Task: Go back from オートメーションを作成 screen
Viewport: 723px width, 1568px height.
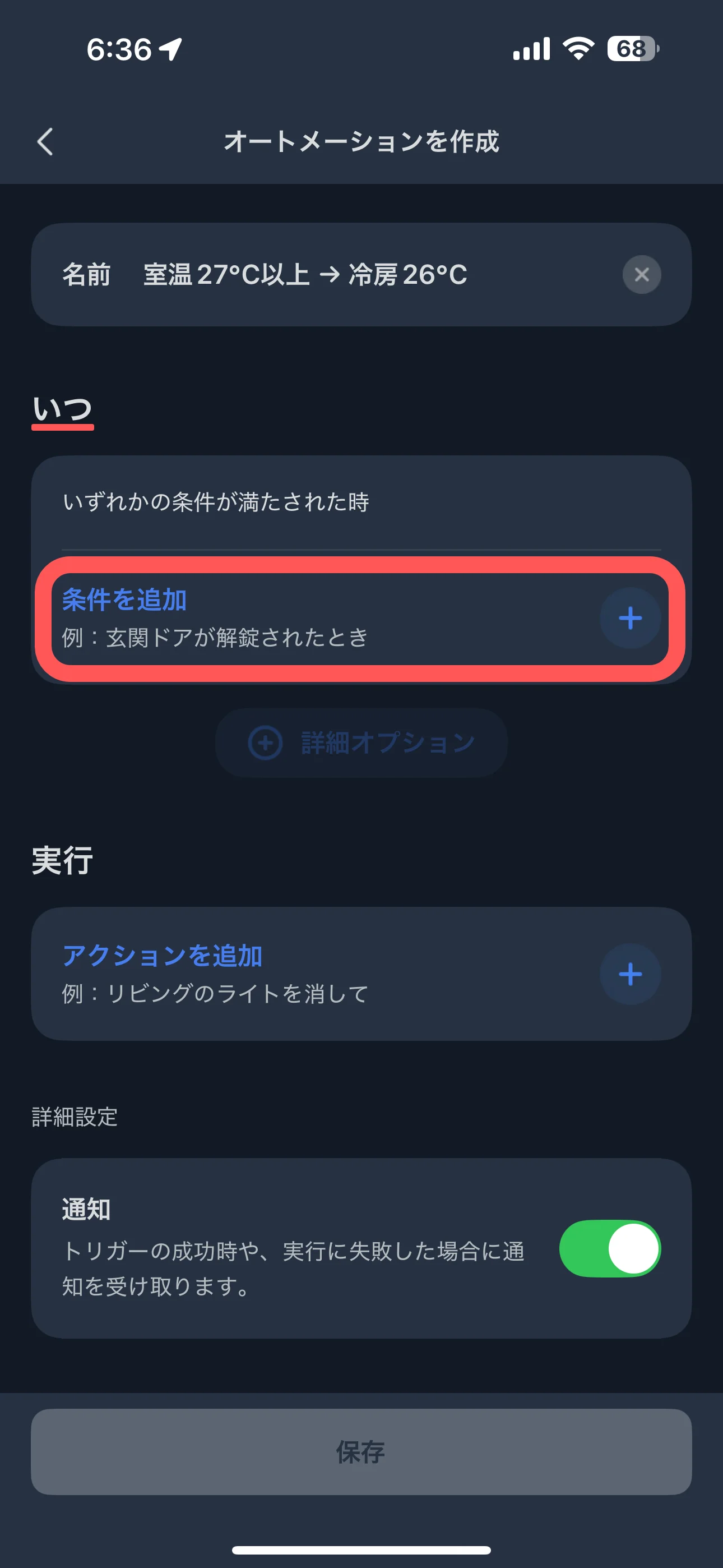Action: point(45,142)
